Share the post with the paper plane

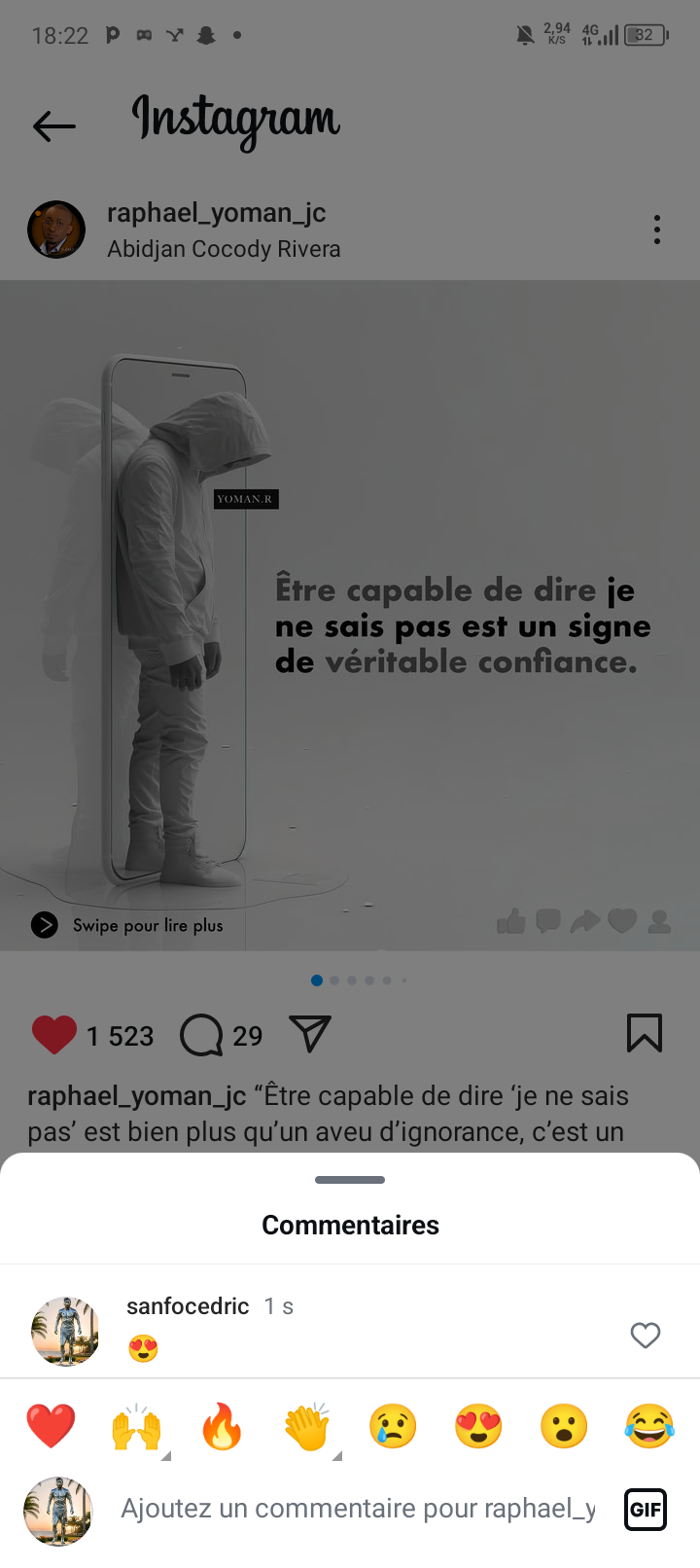pos(310,1033)
